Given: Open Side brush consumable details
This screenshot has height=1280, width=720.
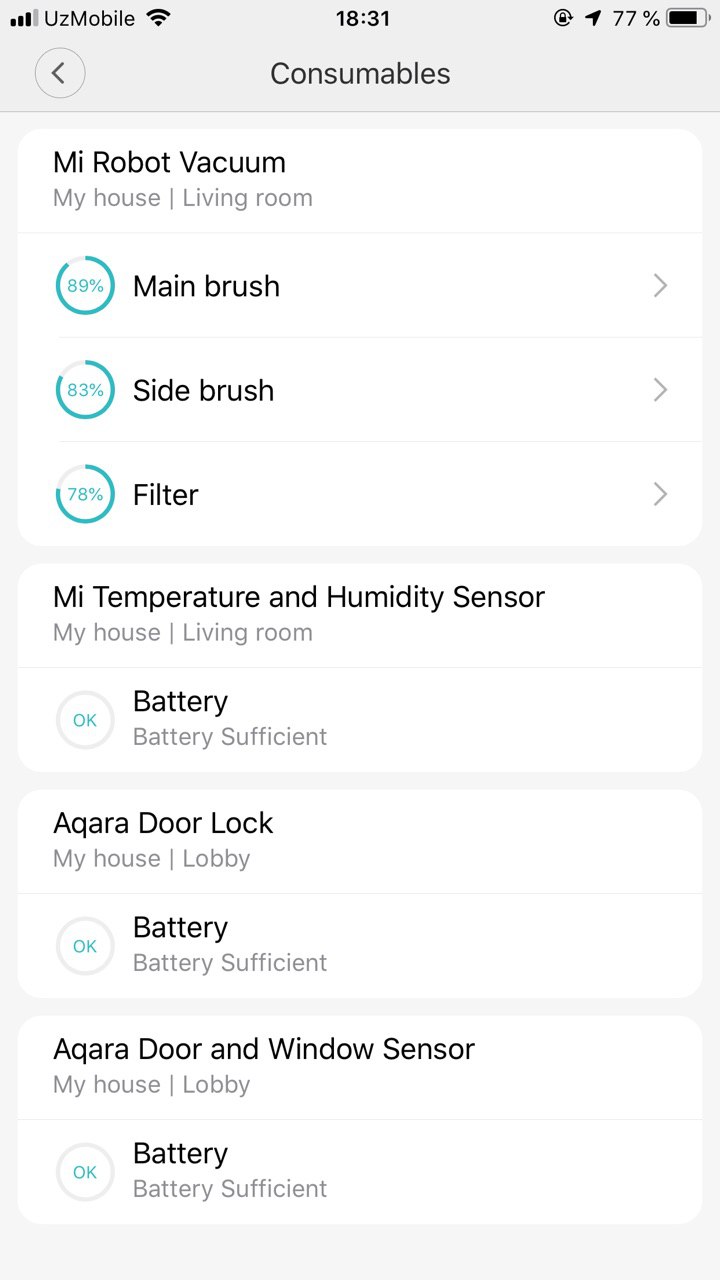Looking at the screenshot, I should point(360,390).
